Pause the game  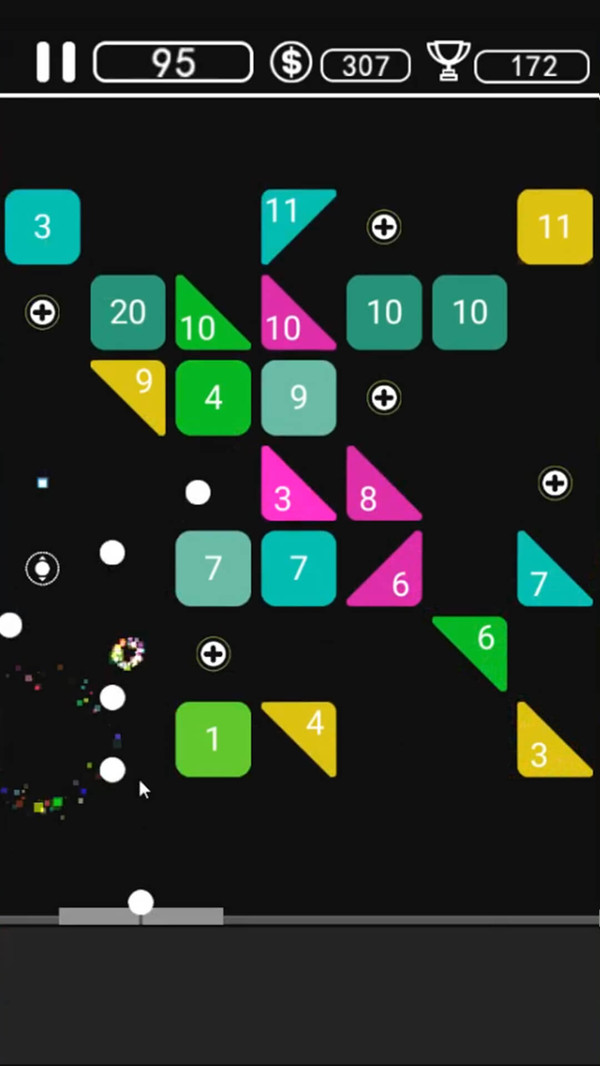point(55,62)
